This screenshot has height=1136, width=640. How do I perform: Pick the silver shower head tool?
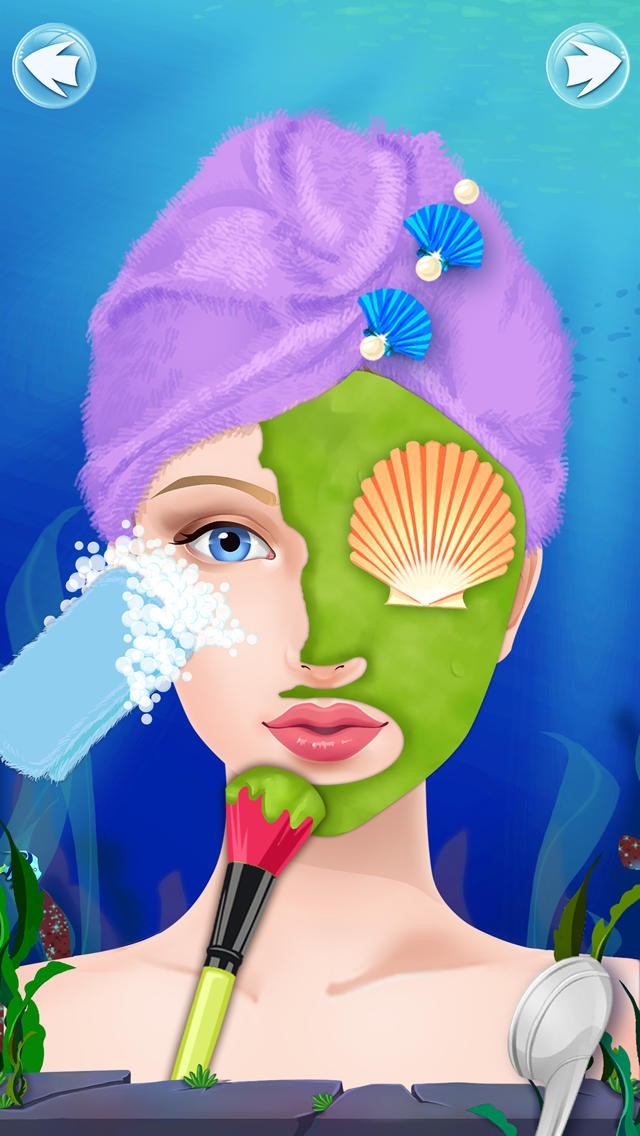(562, 1030)
